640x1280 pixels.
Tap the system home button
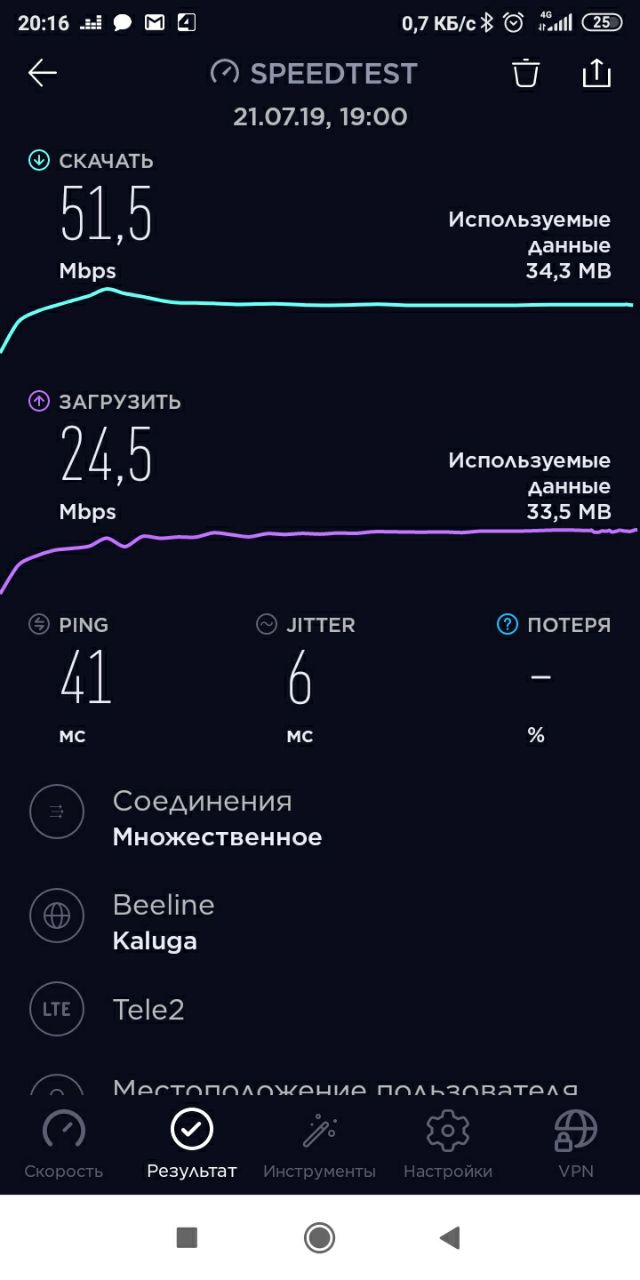click(320, 1238)
